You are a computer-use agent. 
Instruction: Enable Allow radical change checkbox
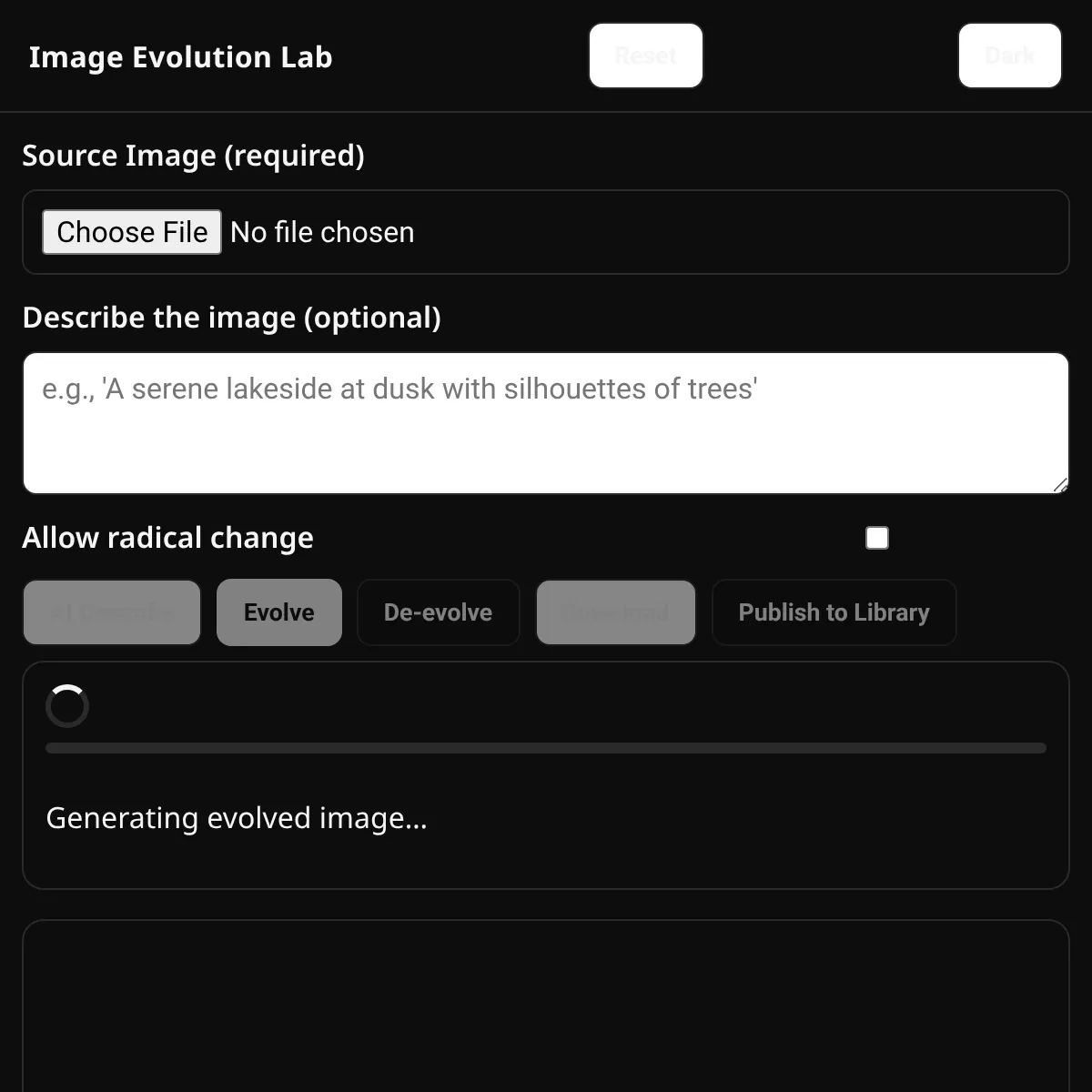coord(877,538)
